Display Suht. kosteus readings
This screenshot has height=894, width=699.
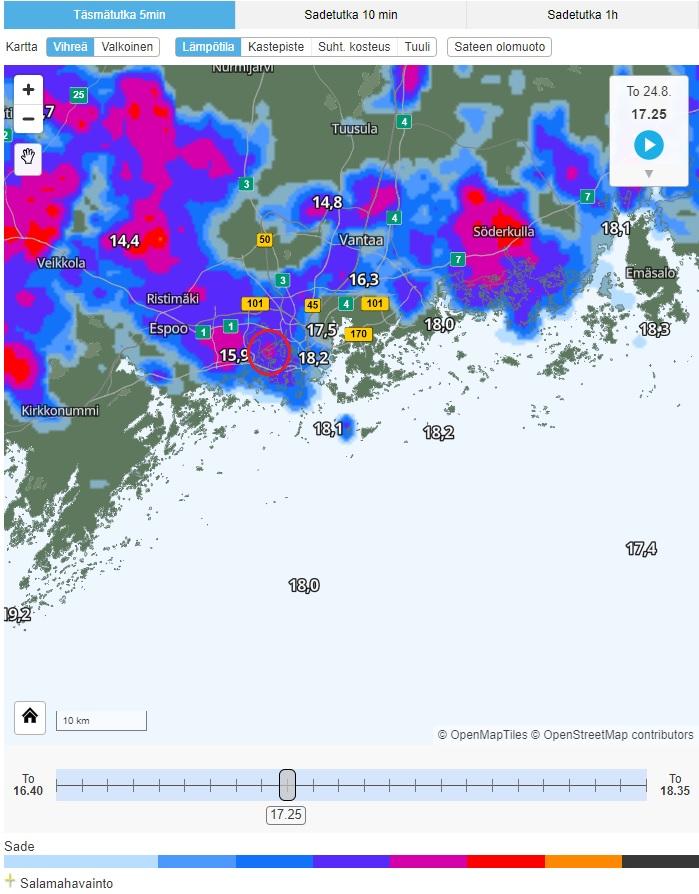pyautogui.click(x=354, y=47)
